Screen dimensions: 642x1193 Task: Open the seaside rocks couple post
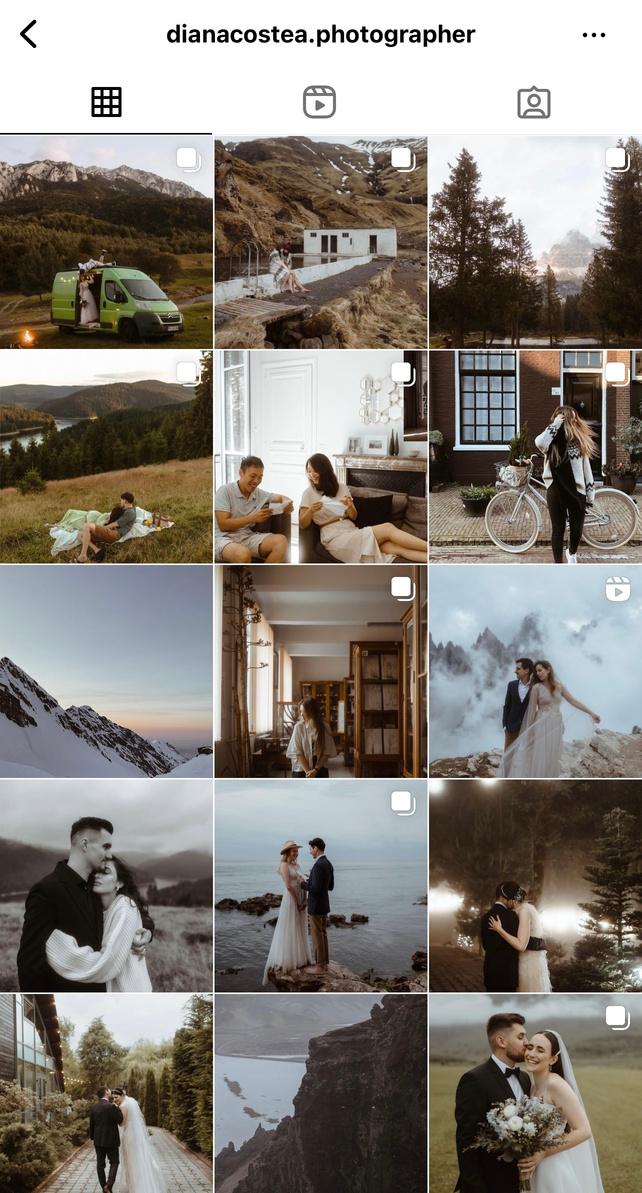(320, 885)
